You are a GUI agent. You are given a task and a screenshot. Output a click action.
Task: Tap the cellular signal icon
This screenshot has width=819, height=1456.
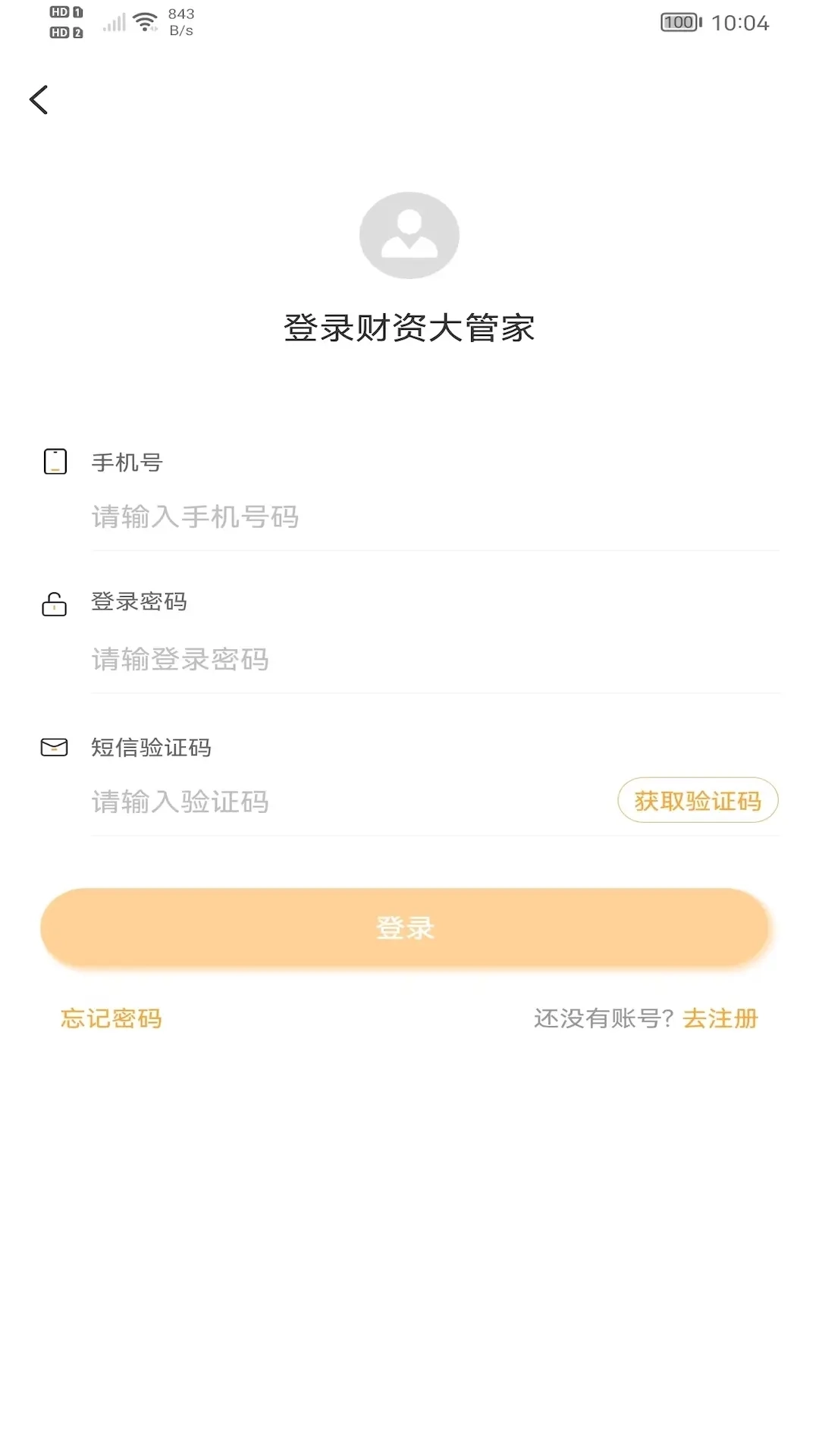(x=114, y=21)
